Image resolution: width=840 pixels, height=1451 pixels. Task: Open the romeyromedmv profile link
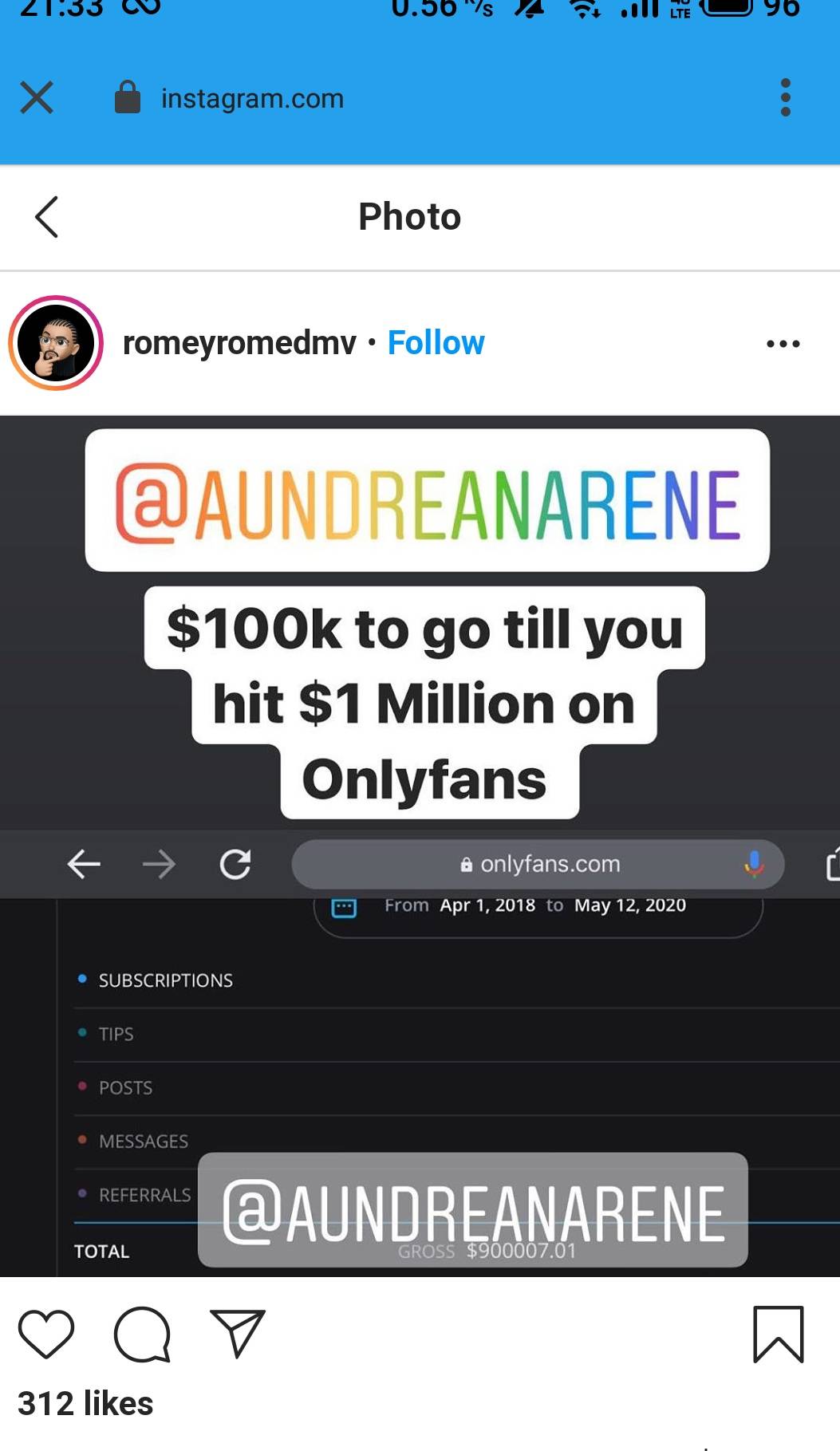[239, 343]
